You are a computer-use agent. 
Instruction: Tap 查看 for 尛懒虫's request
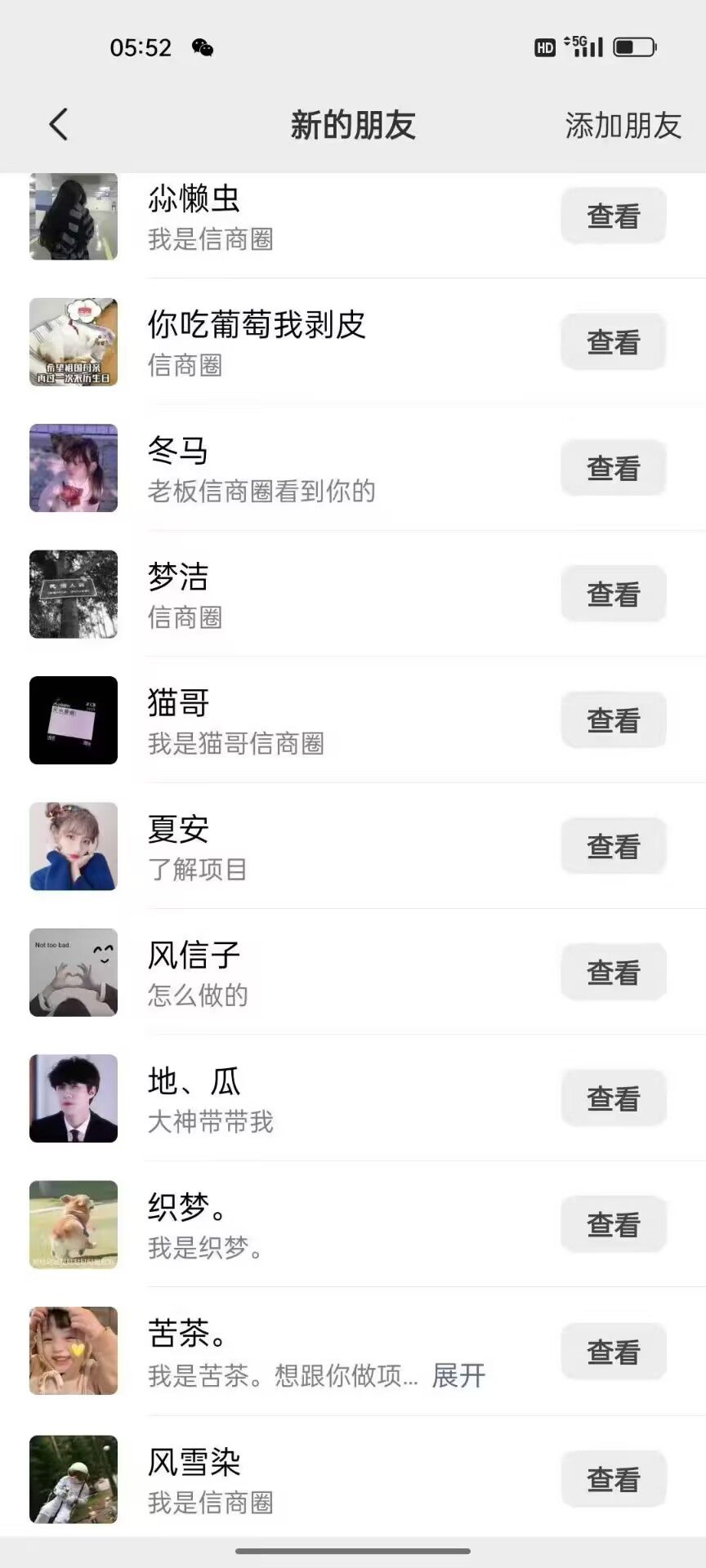pyautogui.click(x=613, y=216)
